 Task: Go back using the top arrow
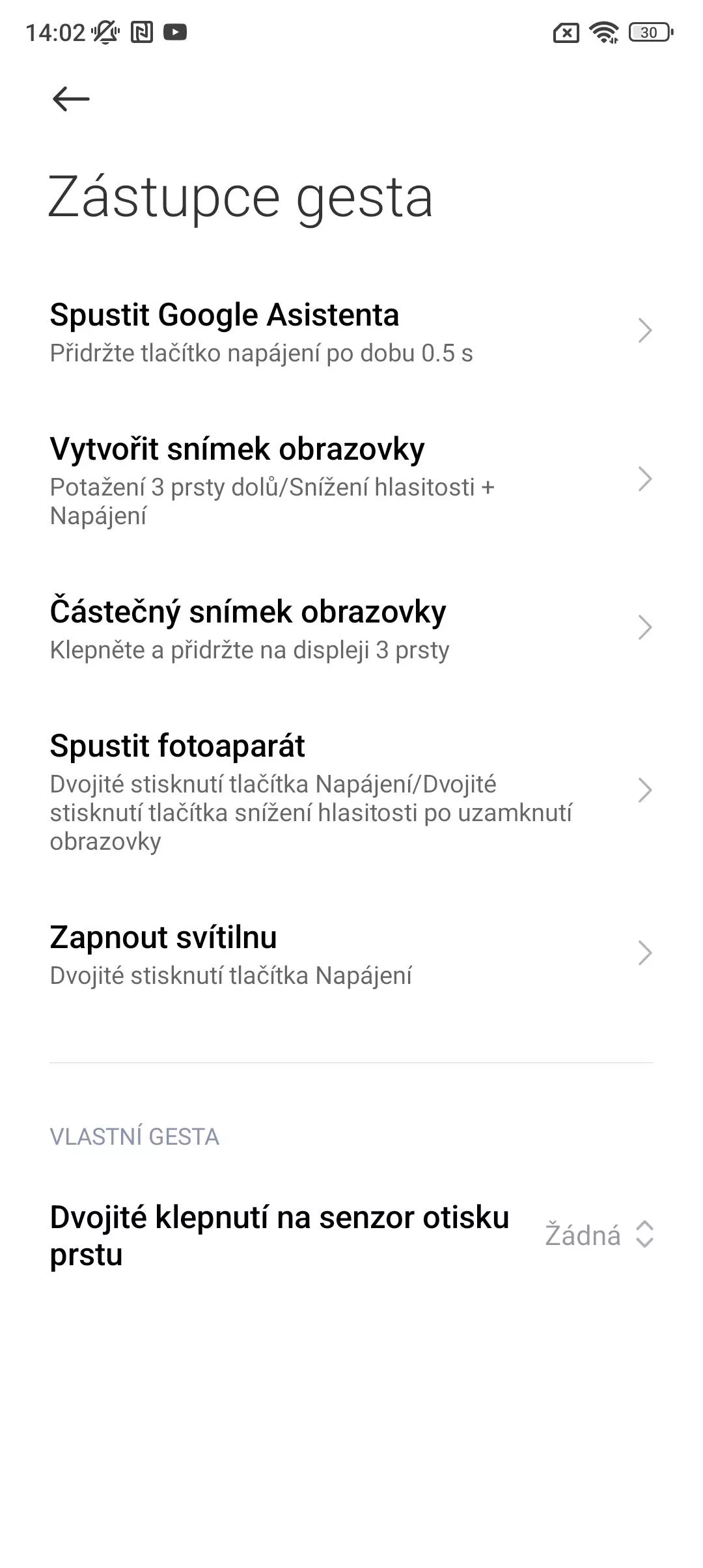pos(71,99)
